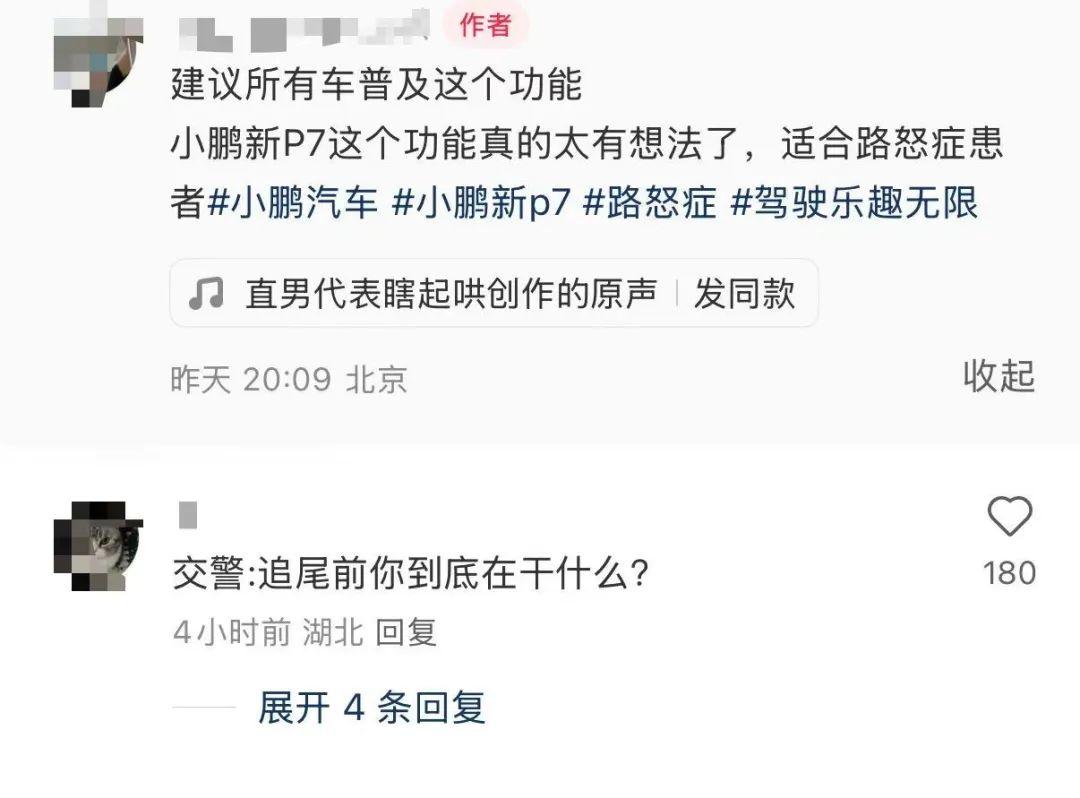The width and height of the screenshot is (1080, 798).
Task: Open the #小鹏汽车 hashtag
Action: (x=293, y=203)
